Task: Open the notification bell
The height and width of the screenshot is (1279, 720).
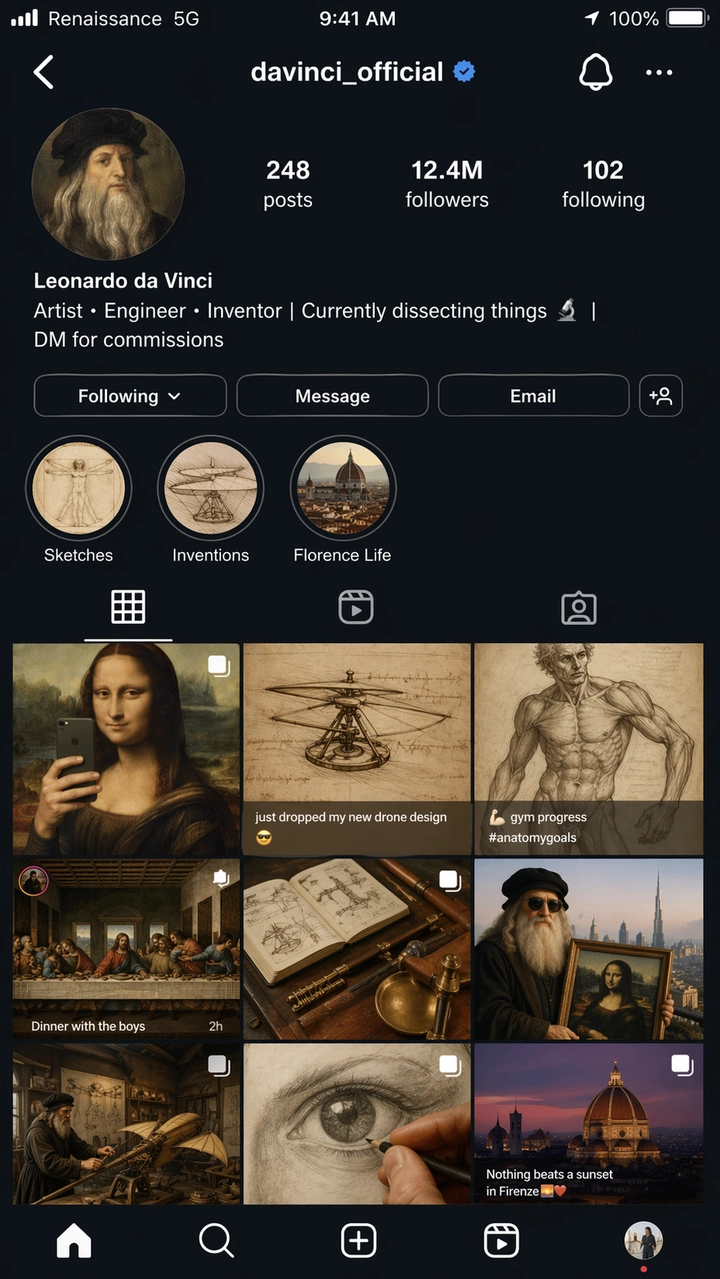Action: (x=596, y=72)
